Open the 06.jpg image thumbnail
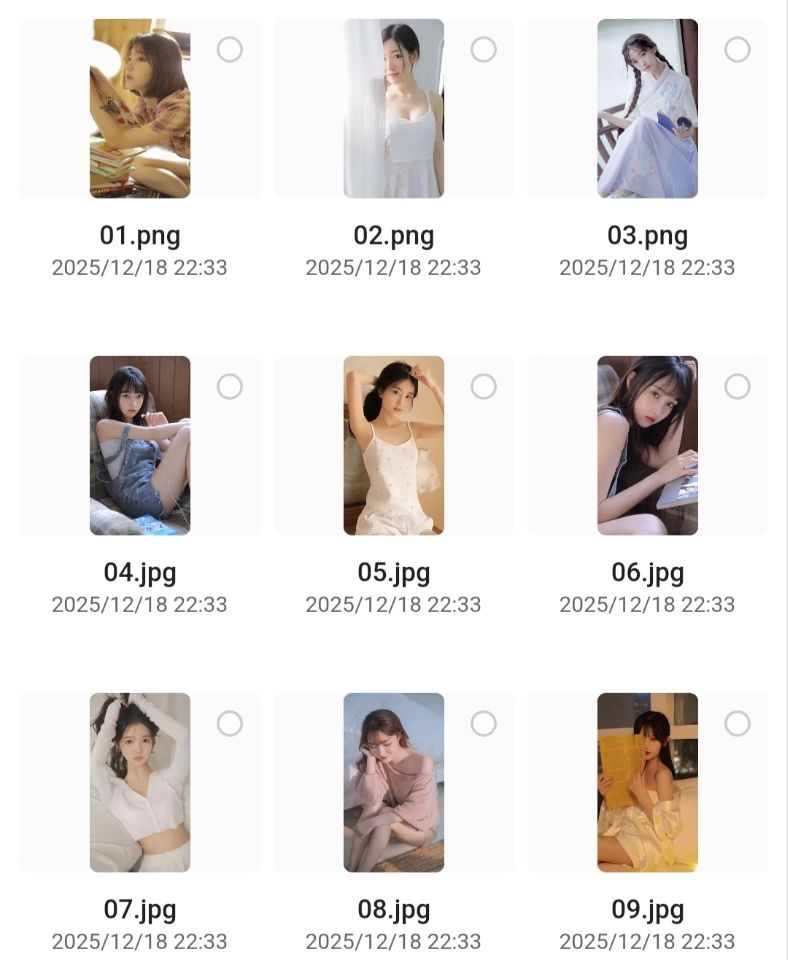The width and height of the screenshot is (788, 960). (648, 445)
